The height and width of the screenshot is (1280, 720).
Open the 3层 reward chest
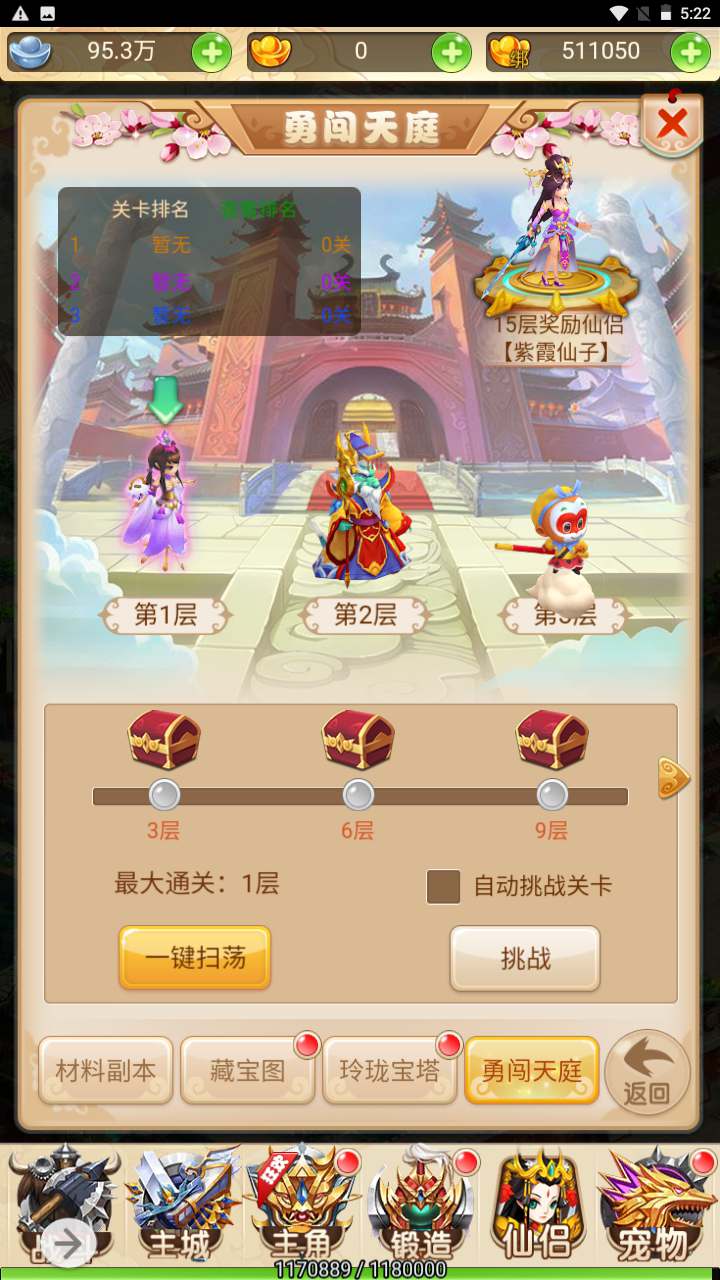(164, 740)
